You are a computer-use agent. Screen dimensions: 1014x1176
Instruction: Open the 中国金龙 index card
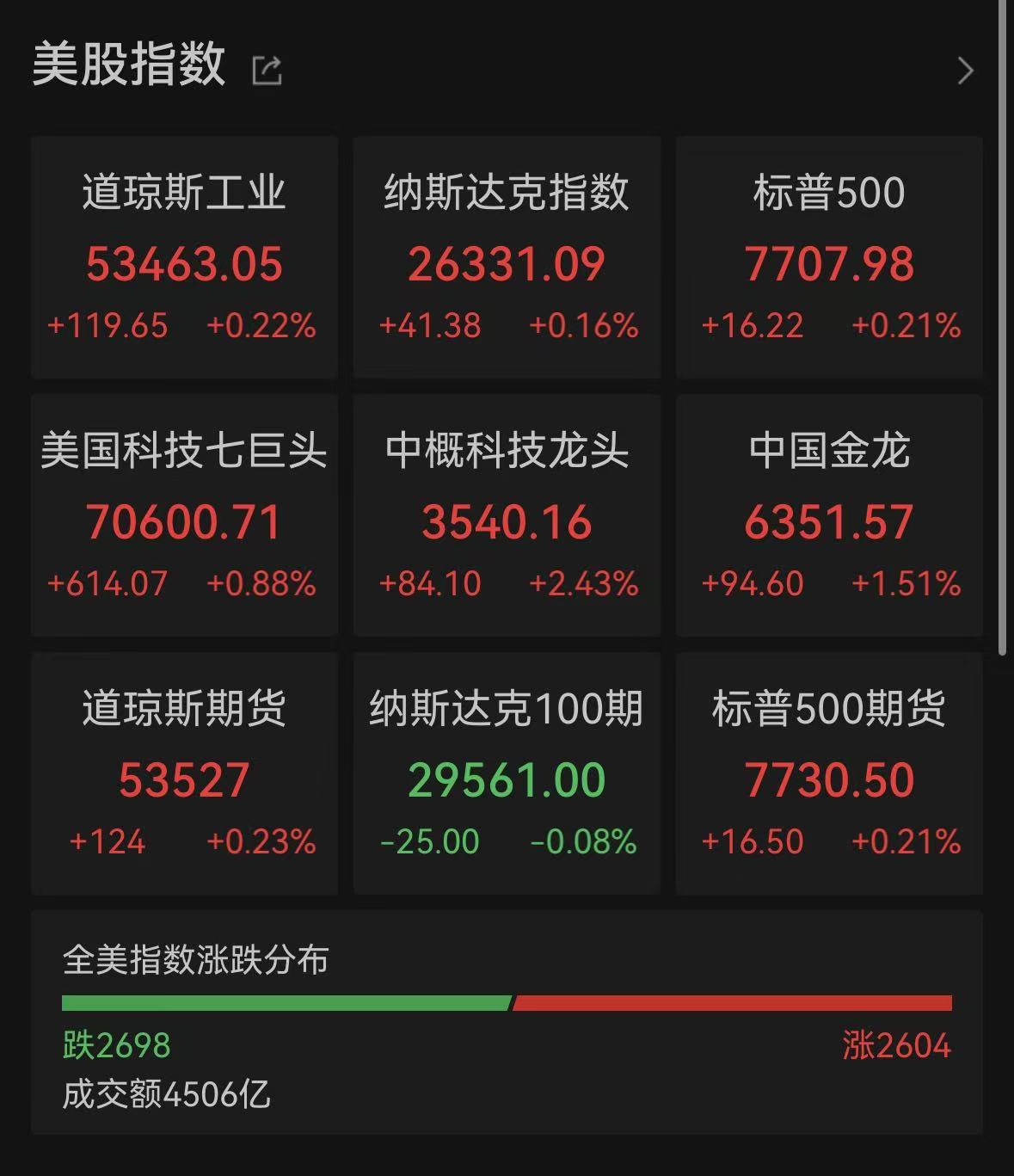click(x=829, y=515)
